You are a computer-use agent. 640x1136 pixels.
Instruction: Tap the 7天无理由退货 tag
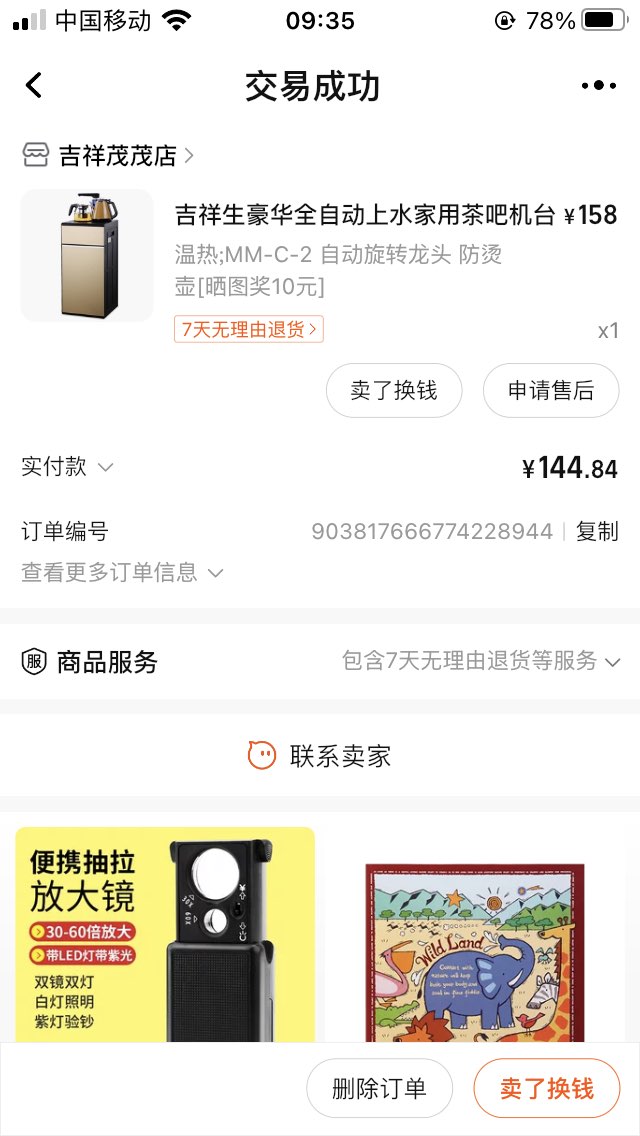(248, 329)
